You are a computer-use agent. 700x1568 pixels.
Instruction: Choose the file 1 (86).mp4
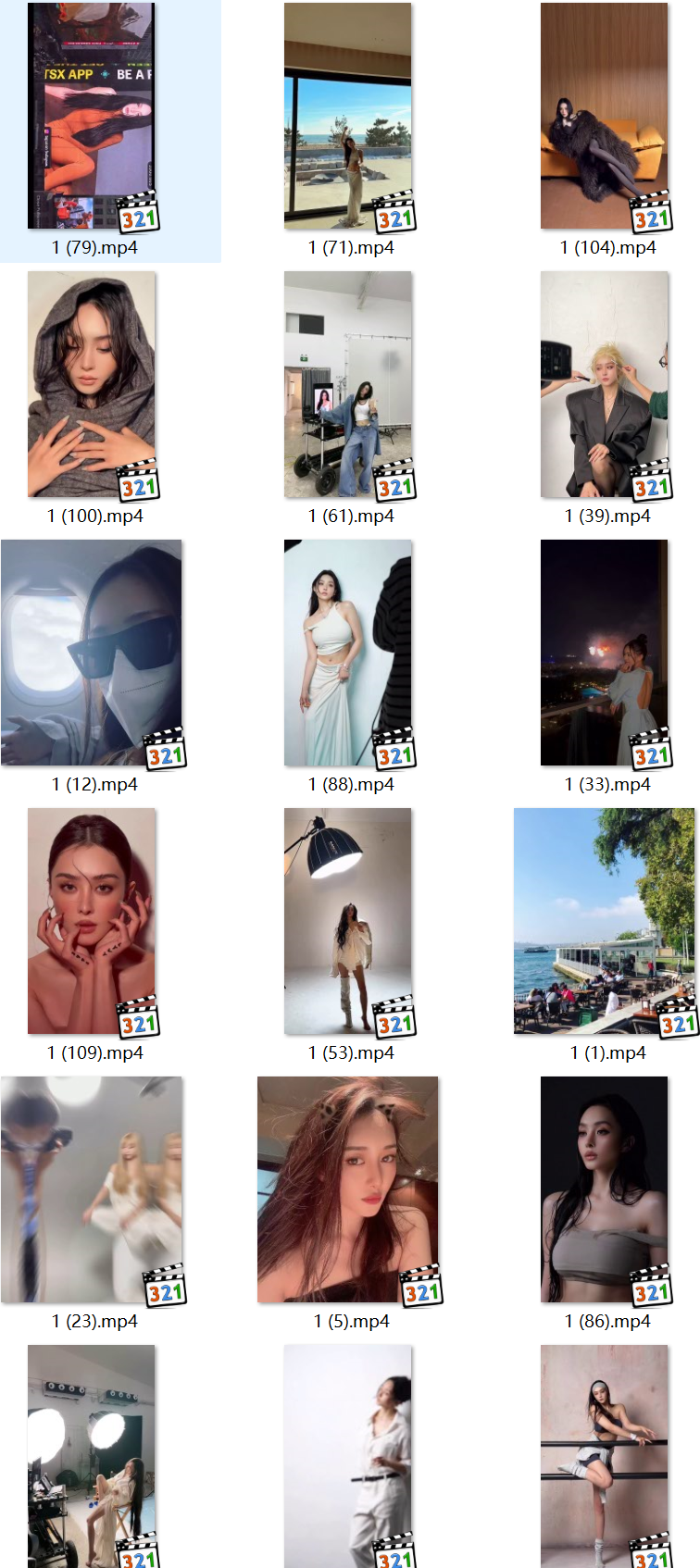[x=604, y=1189]
